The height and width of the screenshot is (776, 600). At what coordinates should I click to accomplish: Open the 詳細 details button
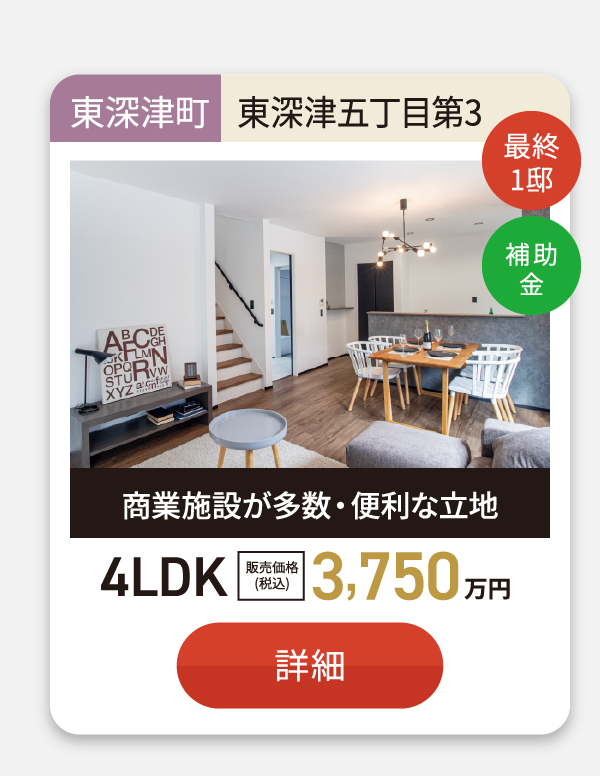pyautogui.click(x=310, y=665)
